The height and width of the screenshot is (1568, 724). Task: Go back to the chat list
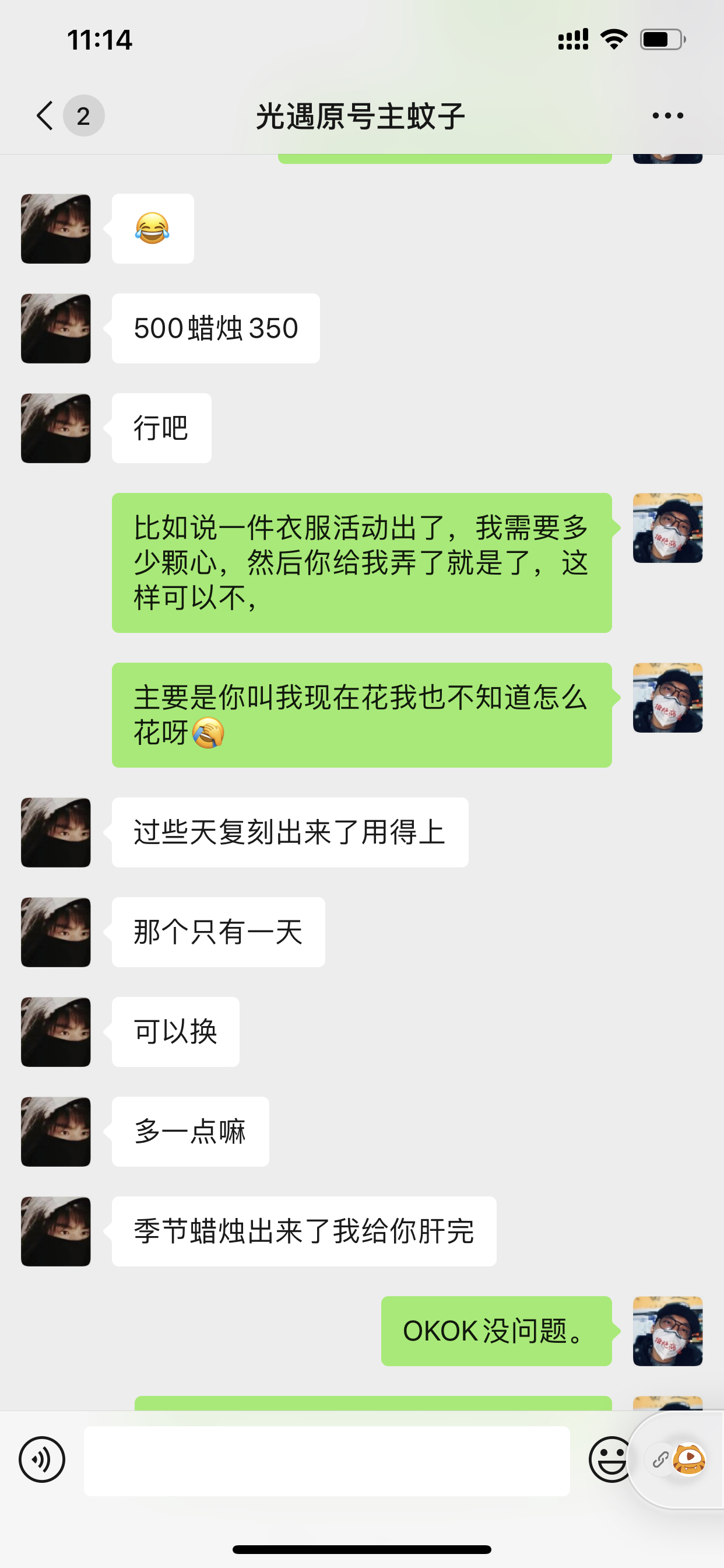(45, 116)
